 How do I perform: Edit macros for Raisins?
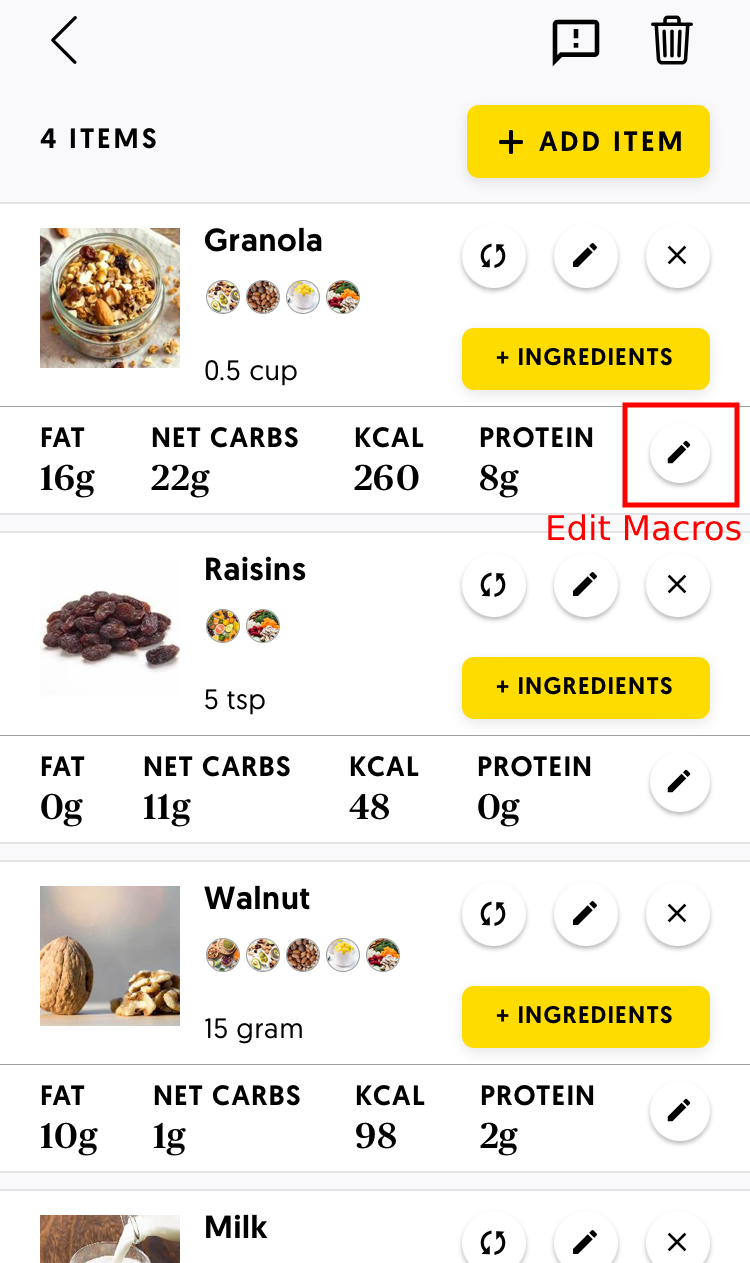(679, 782)
